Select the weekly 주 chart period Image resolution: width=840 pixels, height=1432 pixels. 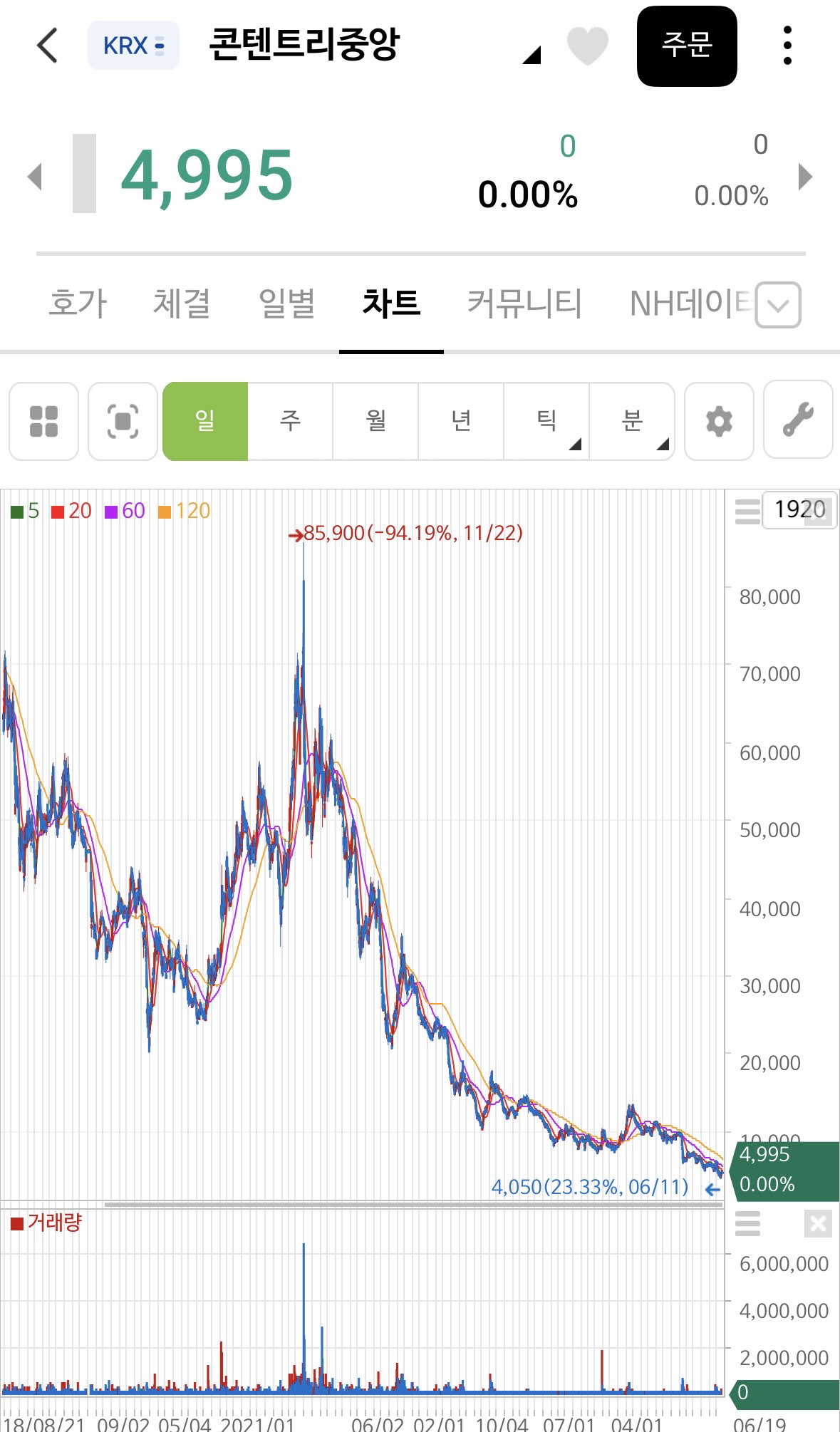click(x=290, y=421)
